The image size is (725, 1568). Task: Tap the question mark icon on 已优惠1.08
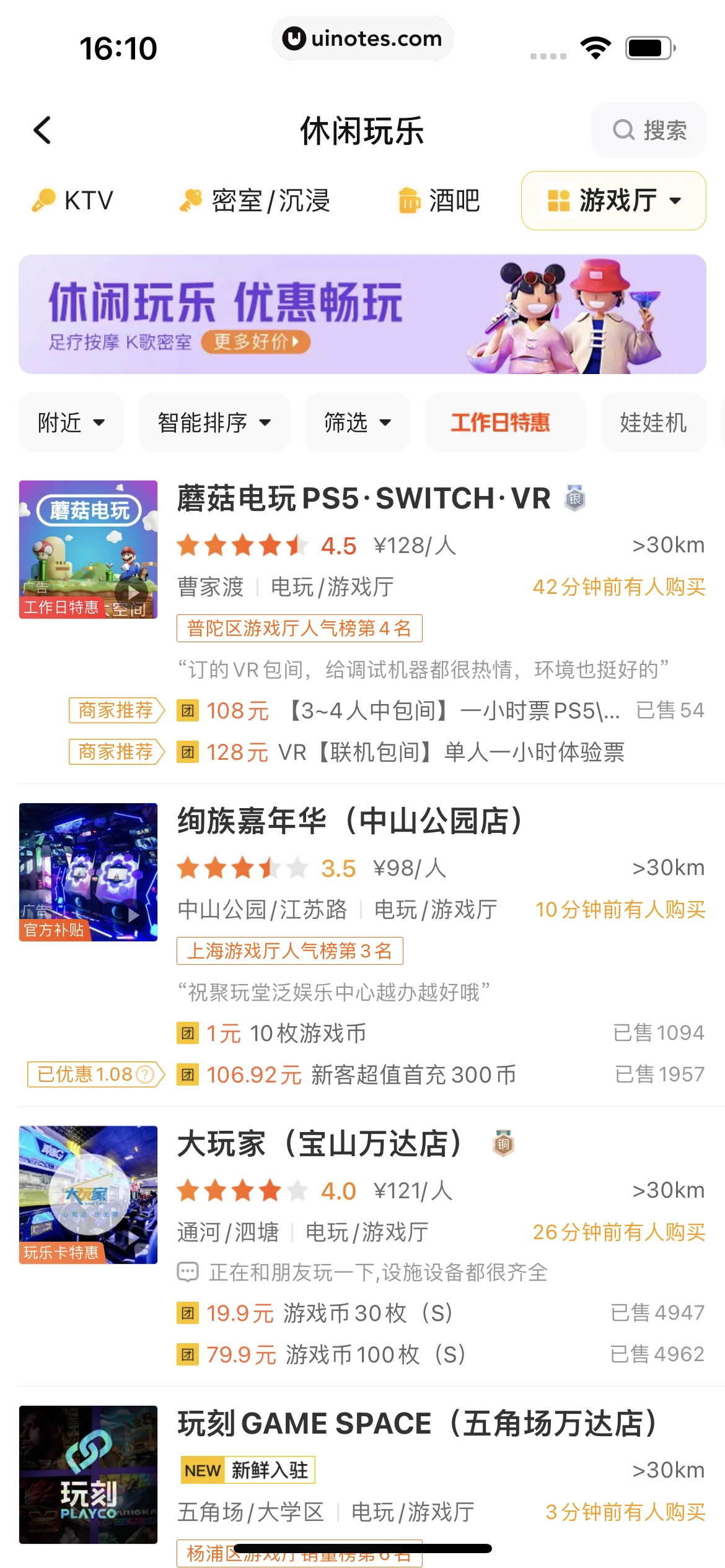tap(144, 1074)
